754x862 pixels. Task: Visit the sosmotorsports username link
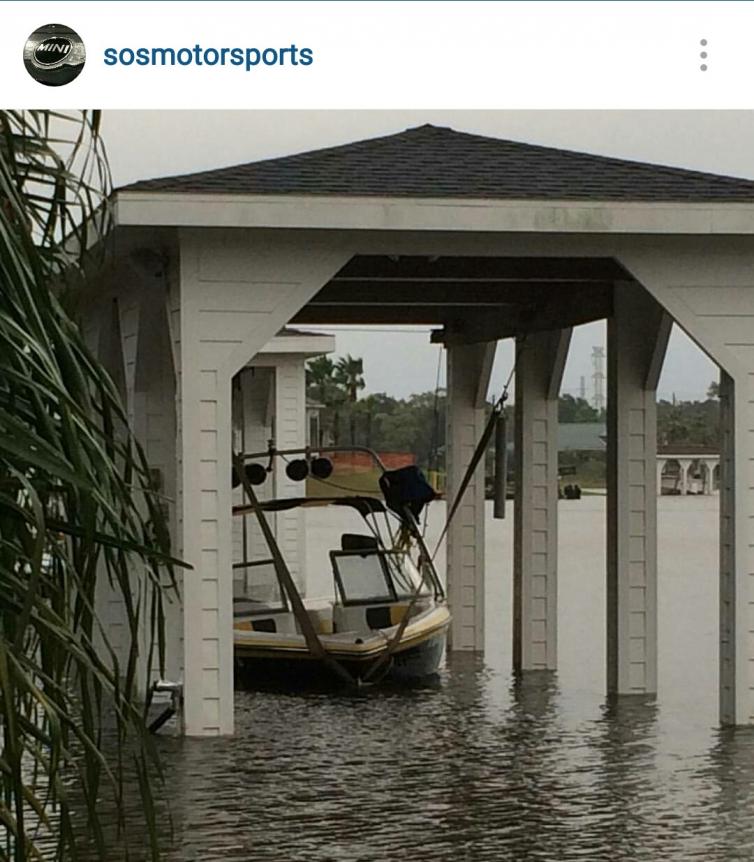pos(208,55)
